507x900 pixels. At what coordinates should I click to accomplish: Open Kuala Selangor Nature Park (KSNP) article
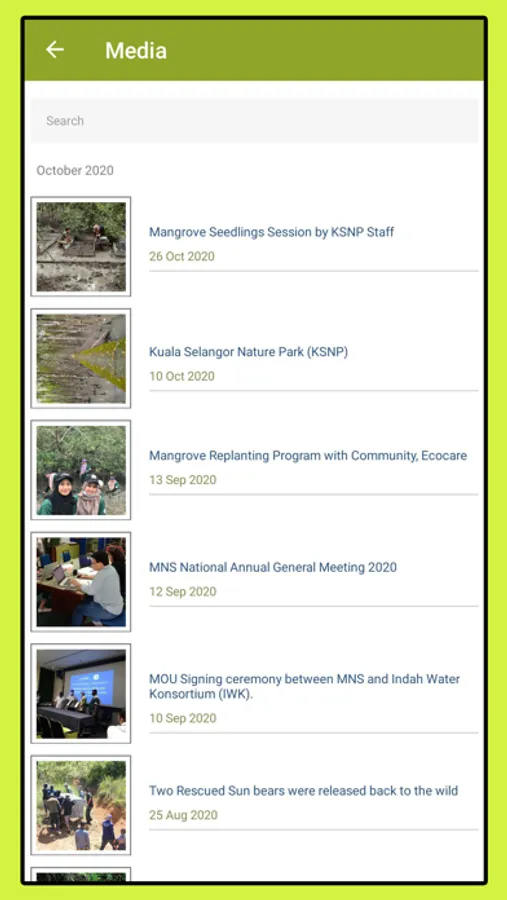coord(248,352)
